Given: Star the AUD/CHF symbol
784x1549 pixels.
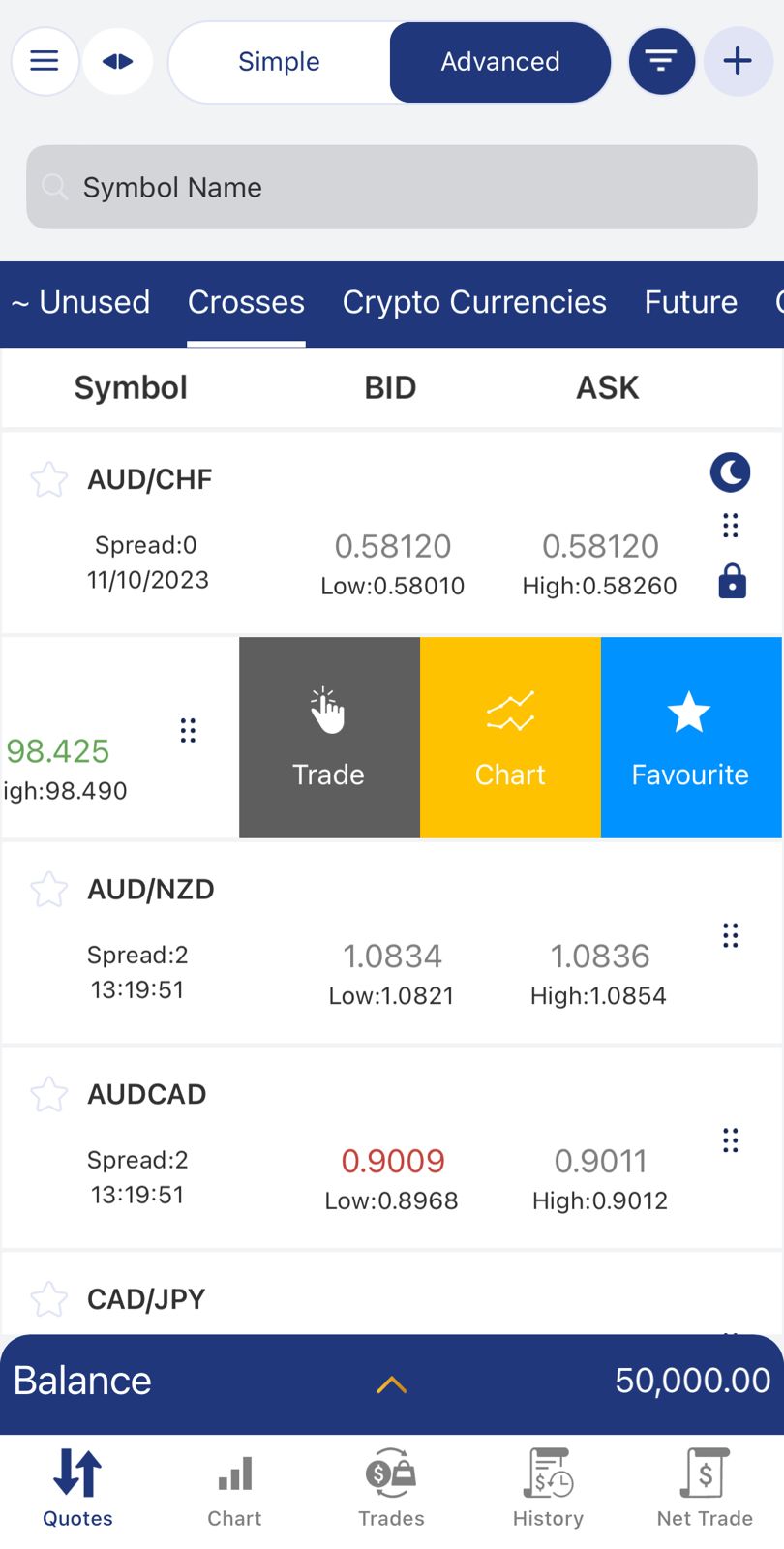Looking at the screenshot, I should (48, 479).
